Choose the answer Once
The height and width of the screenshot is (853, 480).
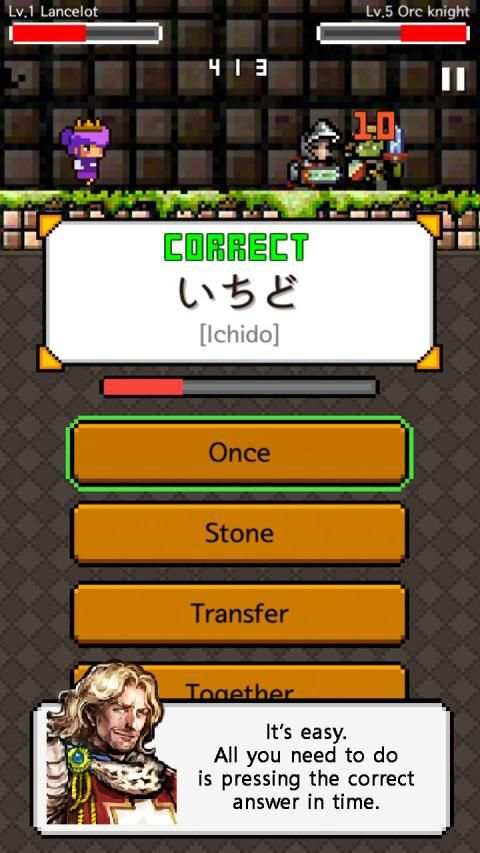[239, 453]
